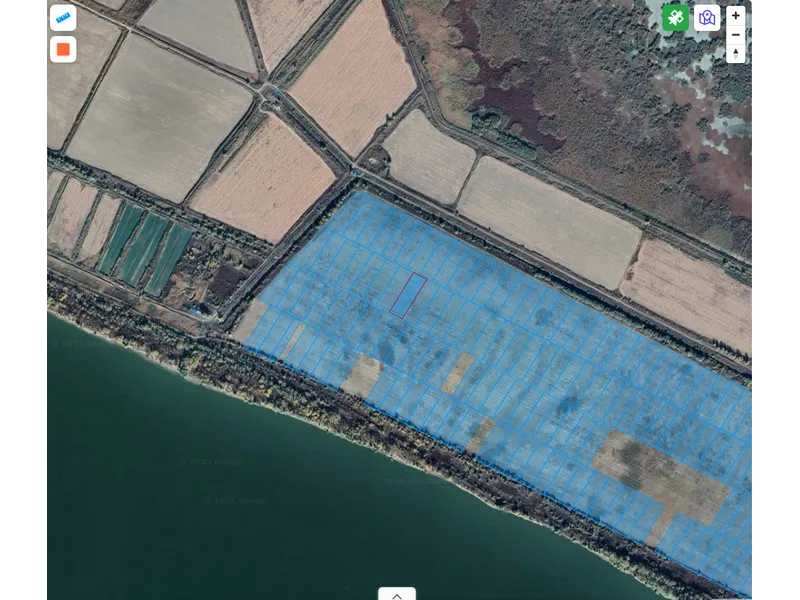Screen dimensions: 800x600
Task: Reset map bearing with the compass arrow
Action: [x=736, y=53]
